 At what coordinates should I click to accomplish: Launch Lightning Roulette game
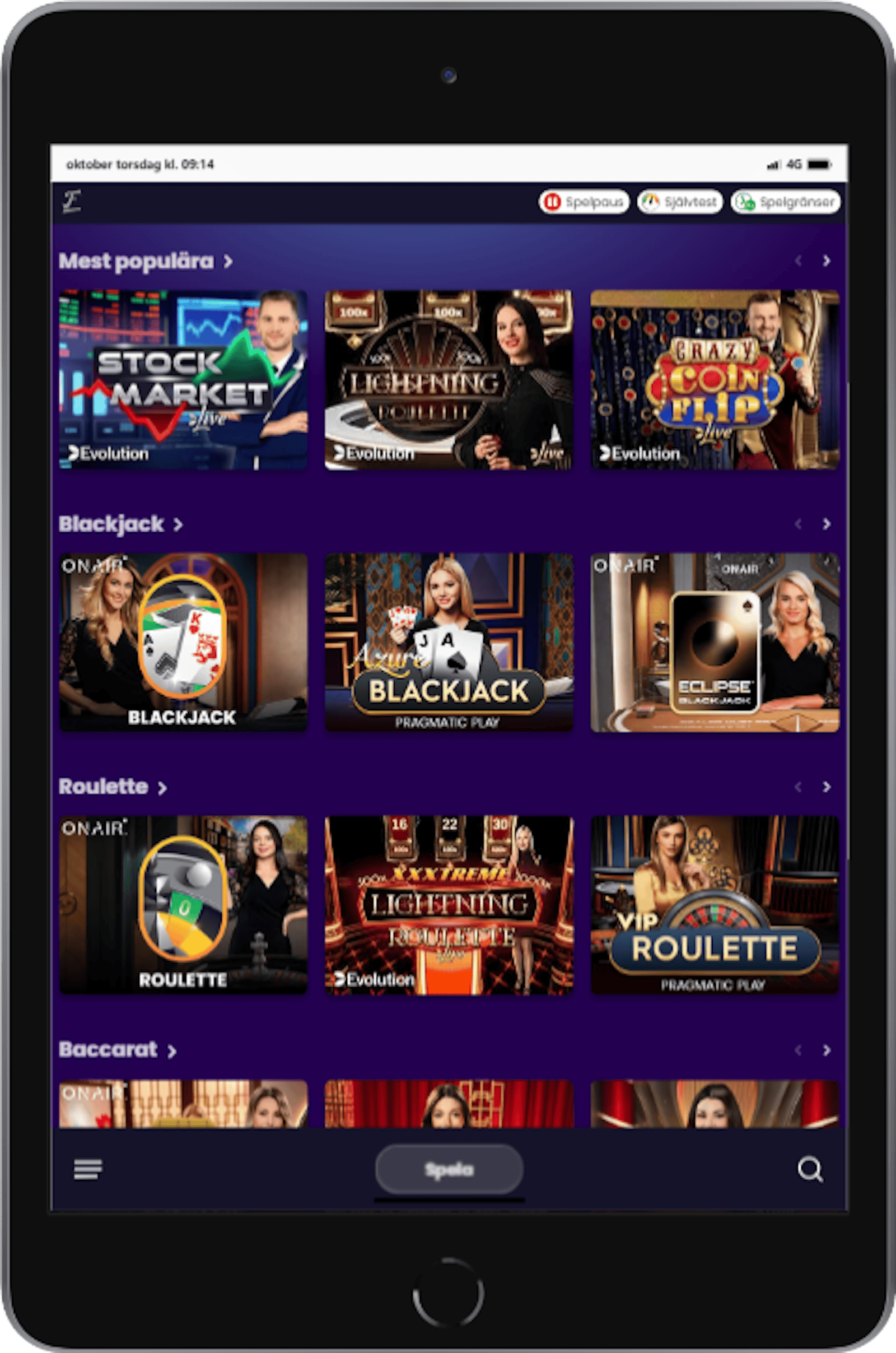click(x=449, y=380)
